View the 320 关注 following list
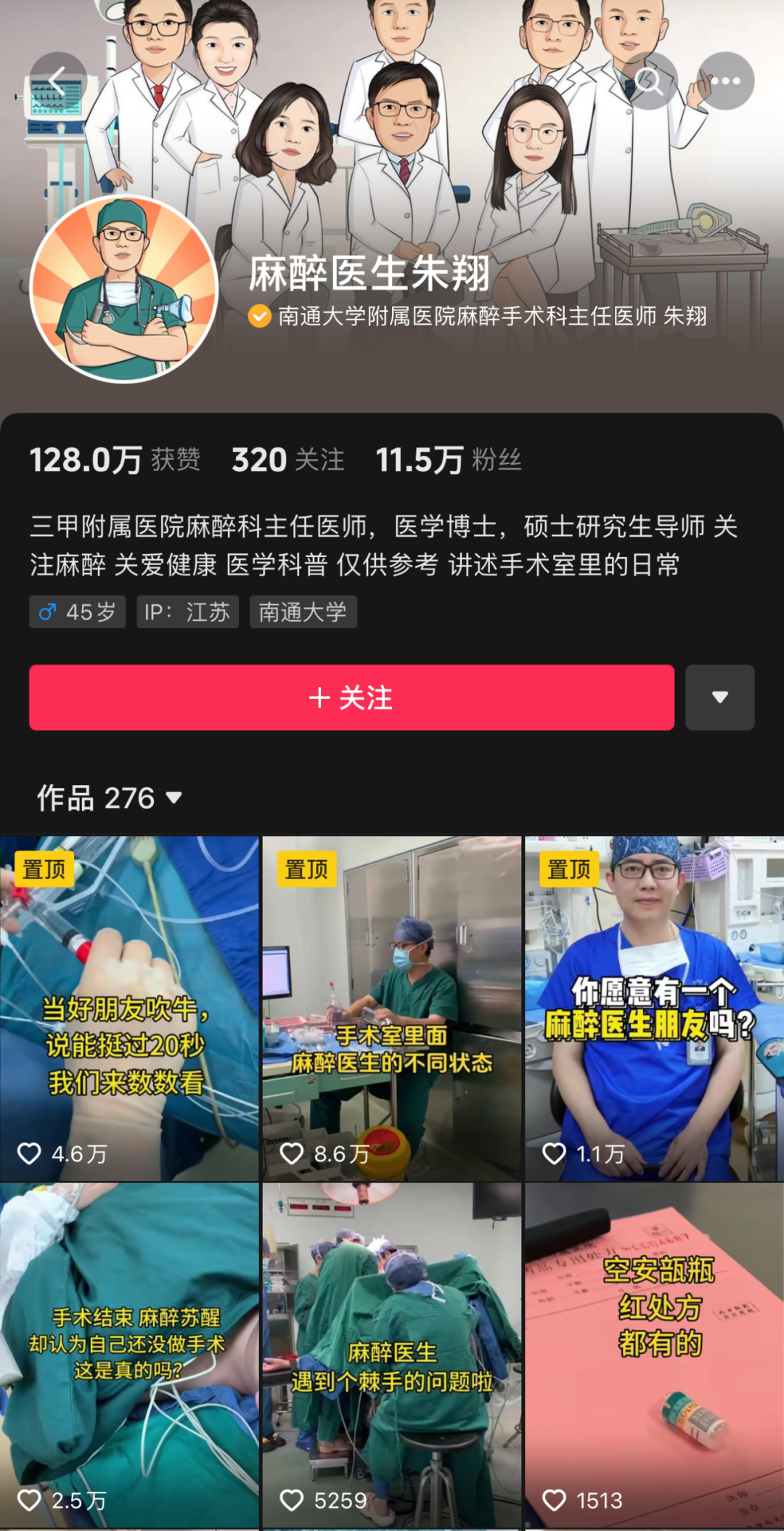This screenshot has width=784, height=1531. point(287,460)
